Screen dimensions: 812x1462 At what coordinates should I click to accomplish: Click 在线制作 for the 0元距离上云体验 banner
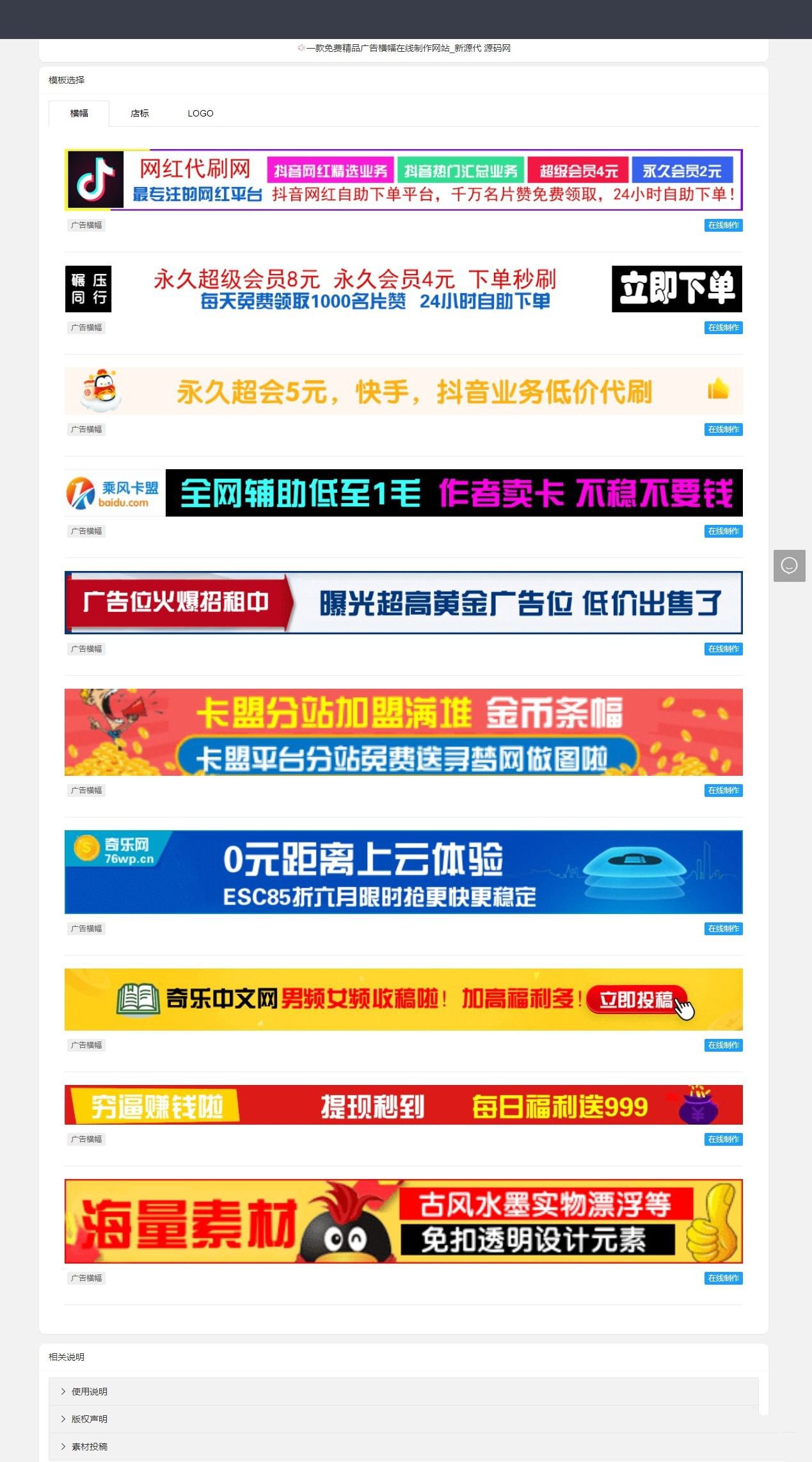click(724, 929)
